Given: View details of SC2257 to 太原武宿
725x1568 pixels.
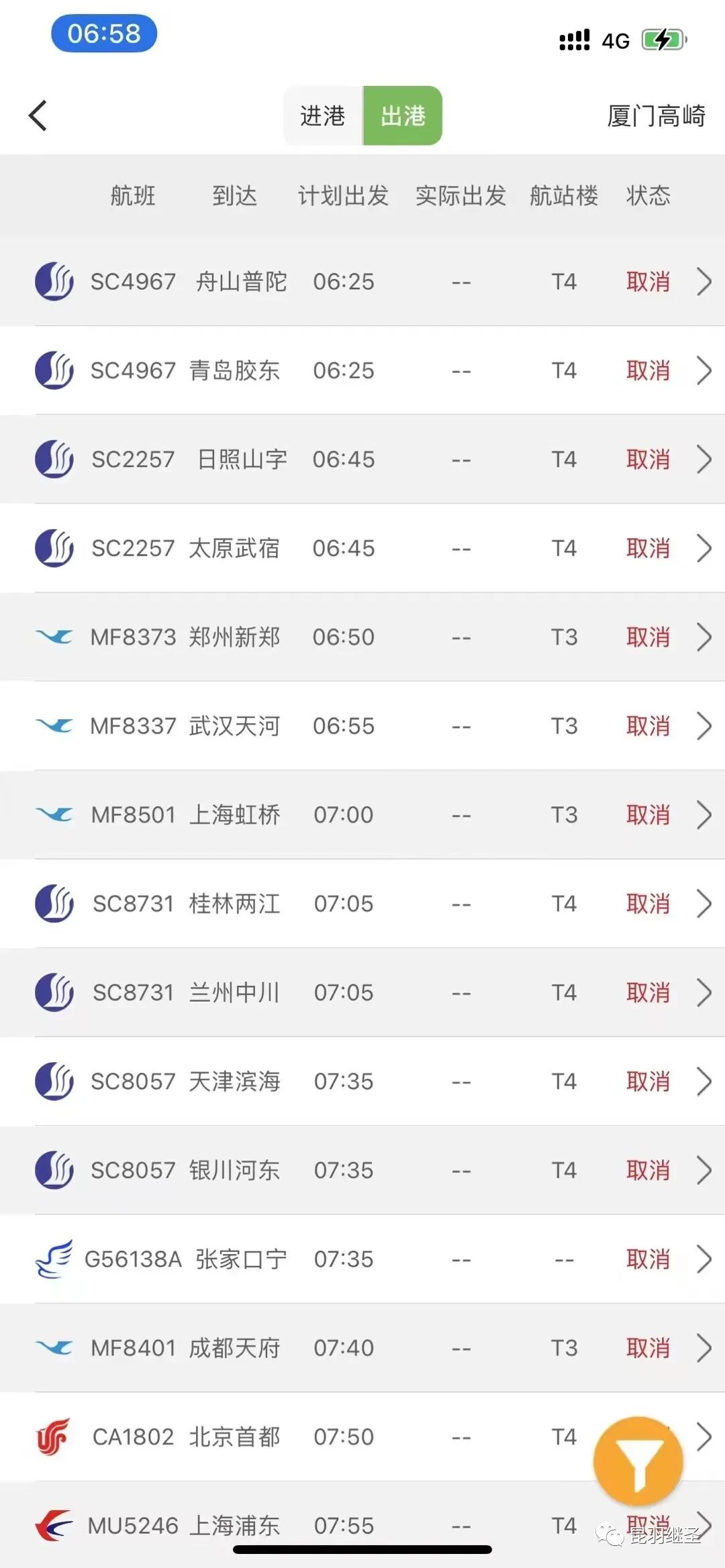Looking at the screenshot, I should click(x=362, y=548).
